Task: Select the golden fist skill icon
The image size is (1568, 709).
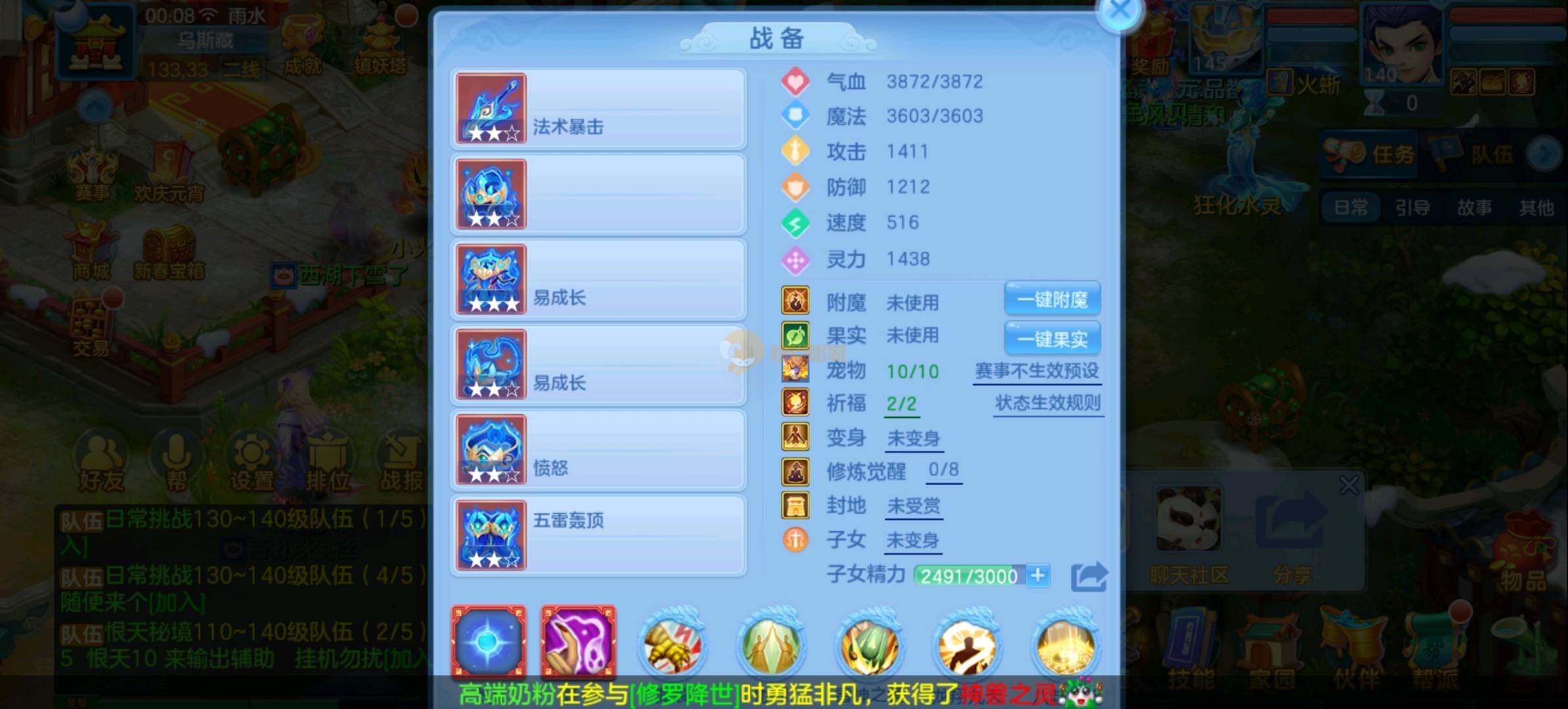Action: [671, 645]
